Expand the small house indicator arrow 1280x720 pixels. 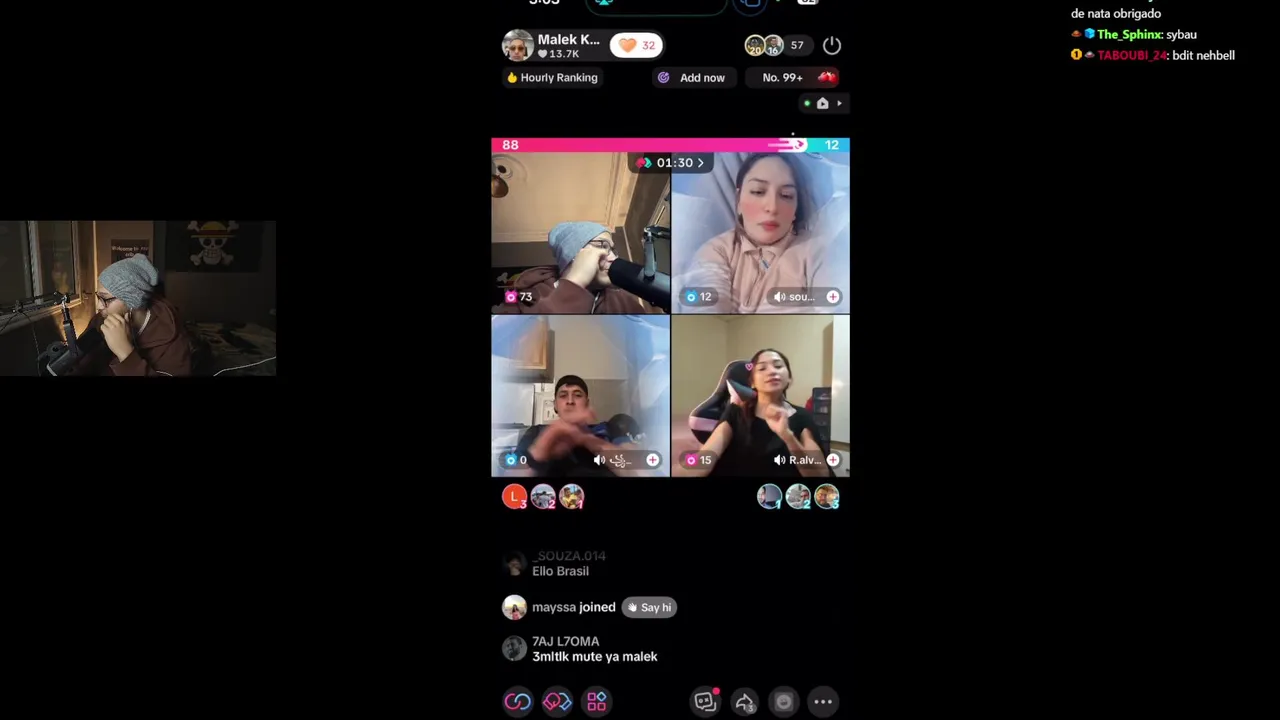pyautogui.click(x=839, y=103)
